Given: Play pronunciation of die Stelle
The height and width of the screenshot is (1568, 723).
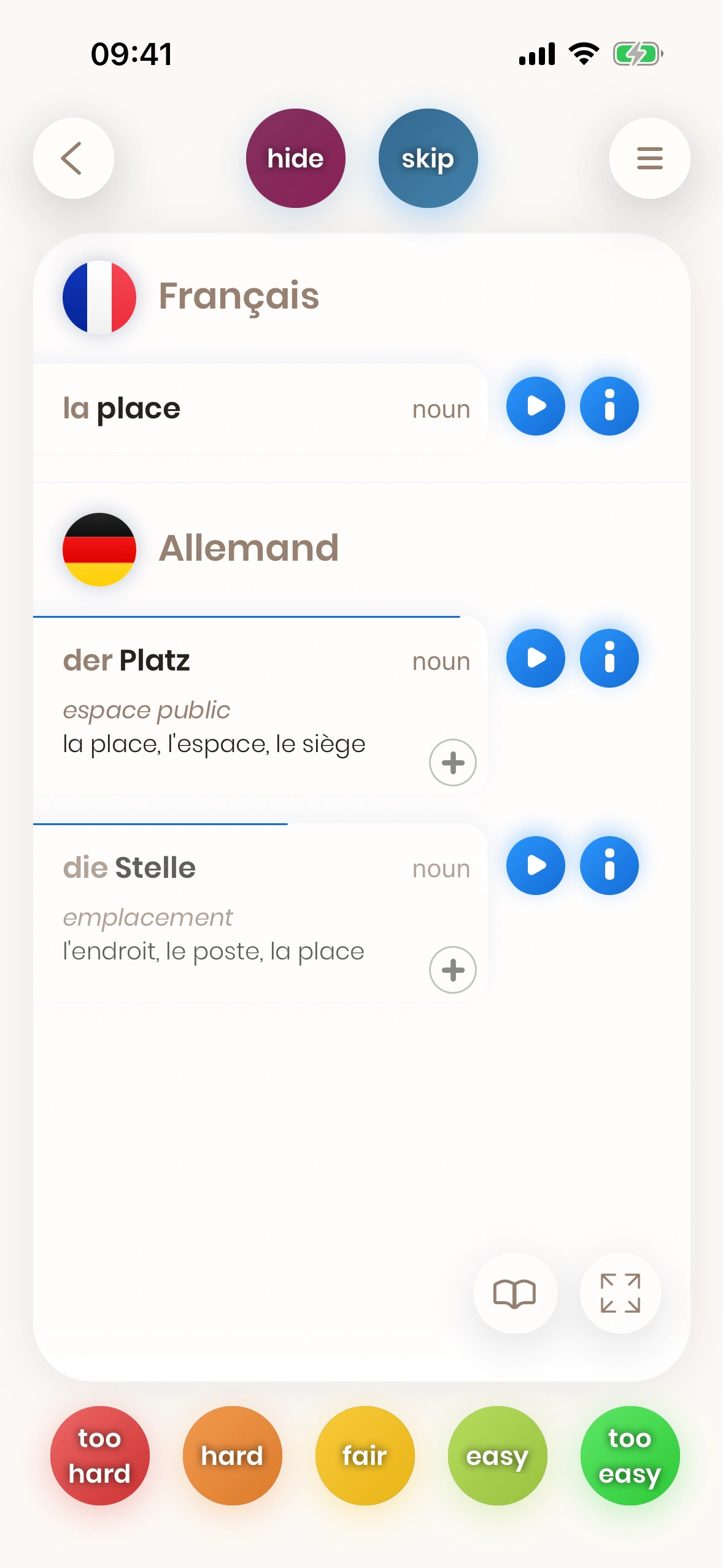Looking at the screenshot, I should (x=535, y=866).
